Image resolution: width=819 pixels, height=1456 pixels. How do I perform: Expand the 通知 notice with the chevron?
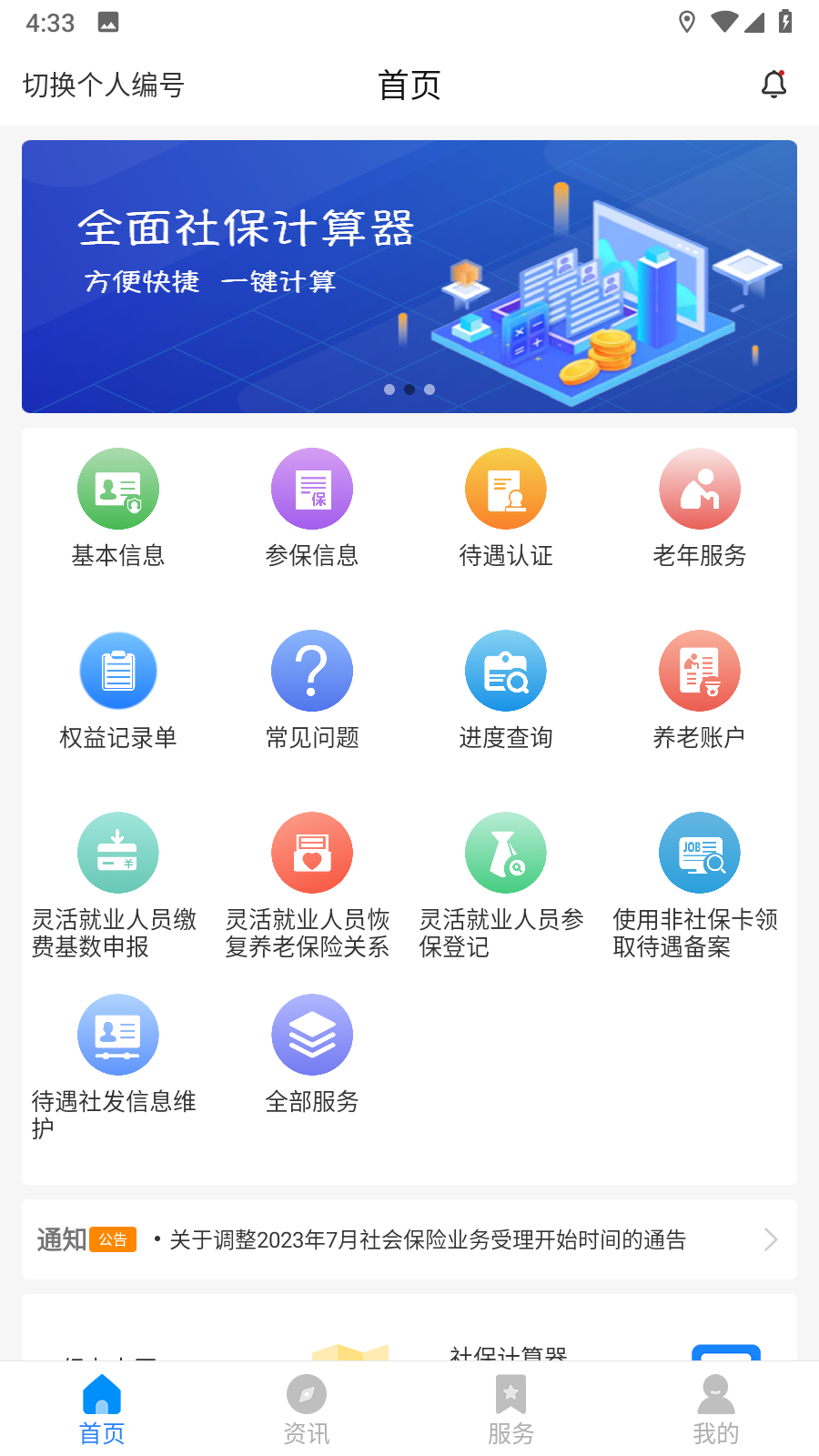[x=771, y=1239]
